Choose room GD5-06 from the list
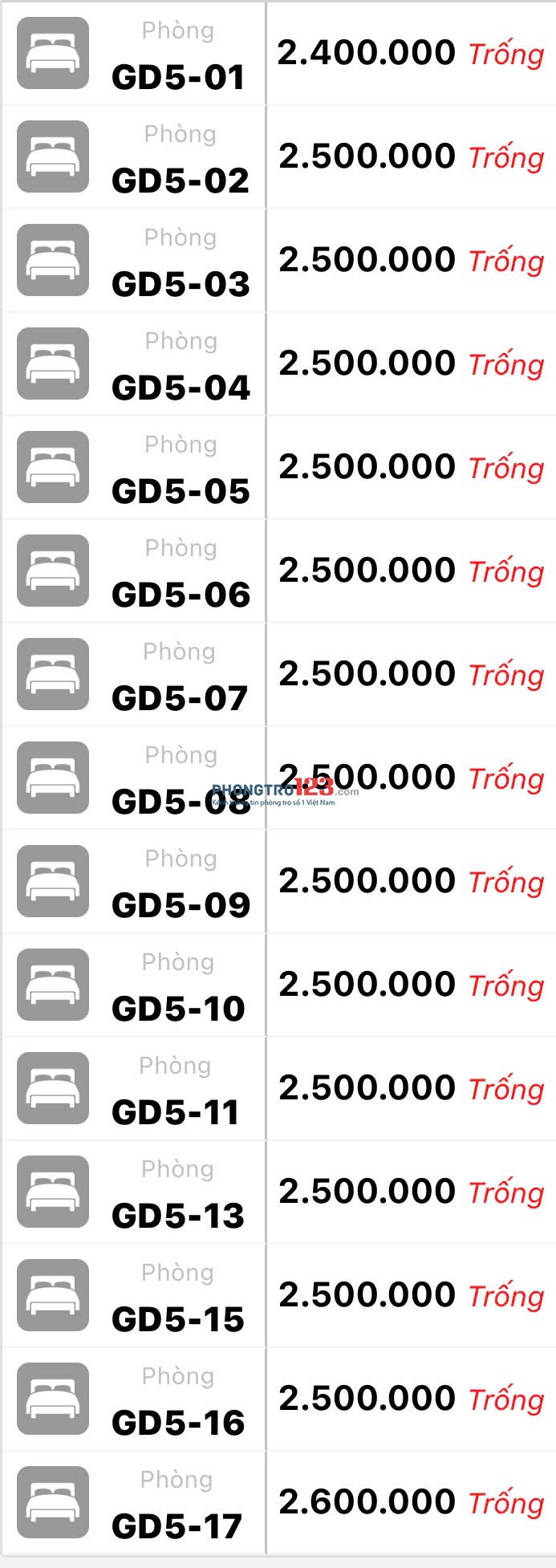Screen dimensions: 556x1568 click(181, 595)
